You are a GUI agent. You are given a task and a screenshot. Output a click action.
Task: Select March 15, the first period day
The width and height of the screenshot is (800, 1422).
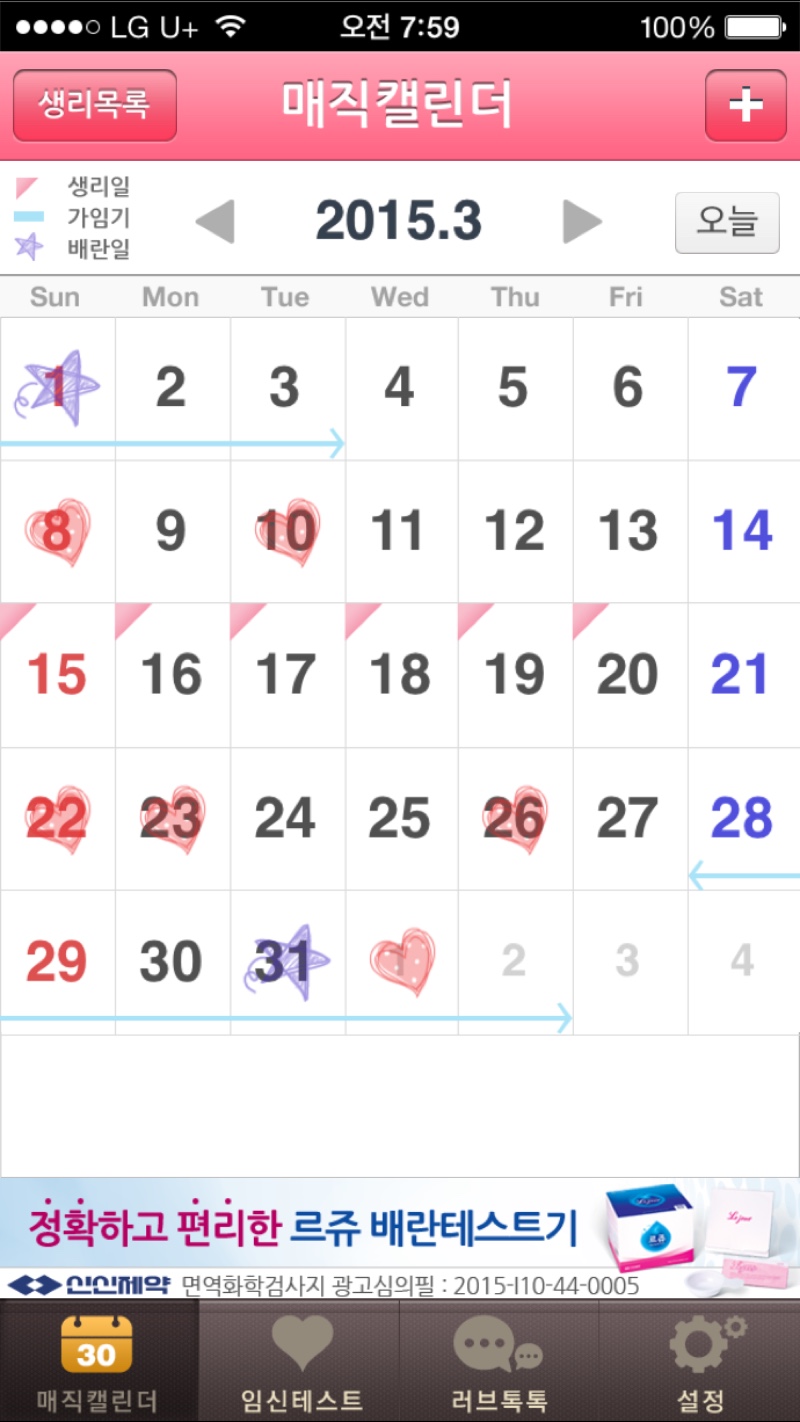[x=58, y=675]
